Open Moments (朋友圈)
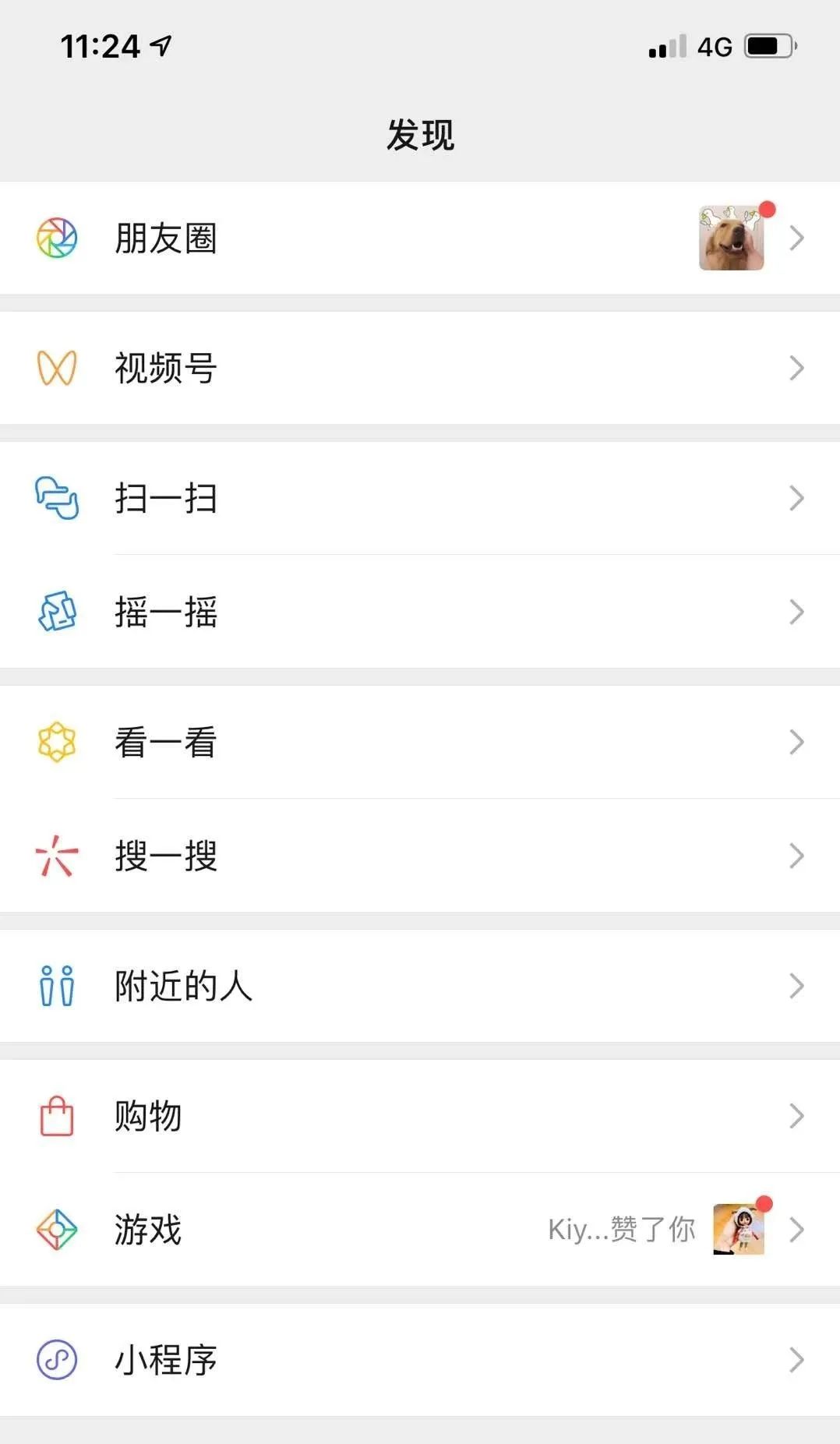The width and height of the screenshot is (840, 1444). point(164,238)
